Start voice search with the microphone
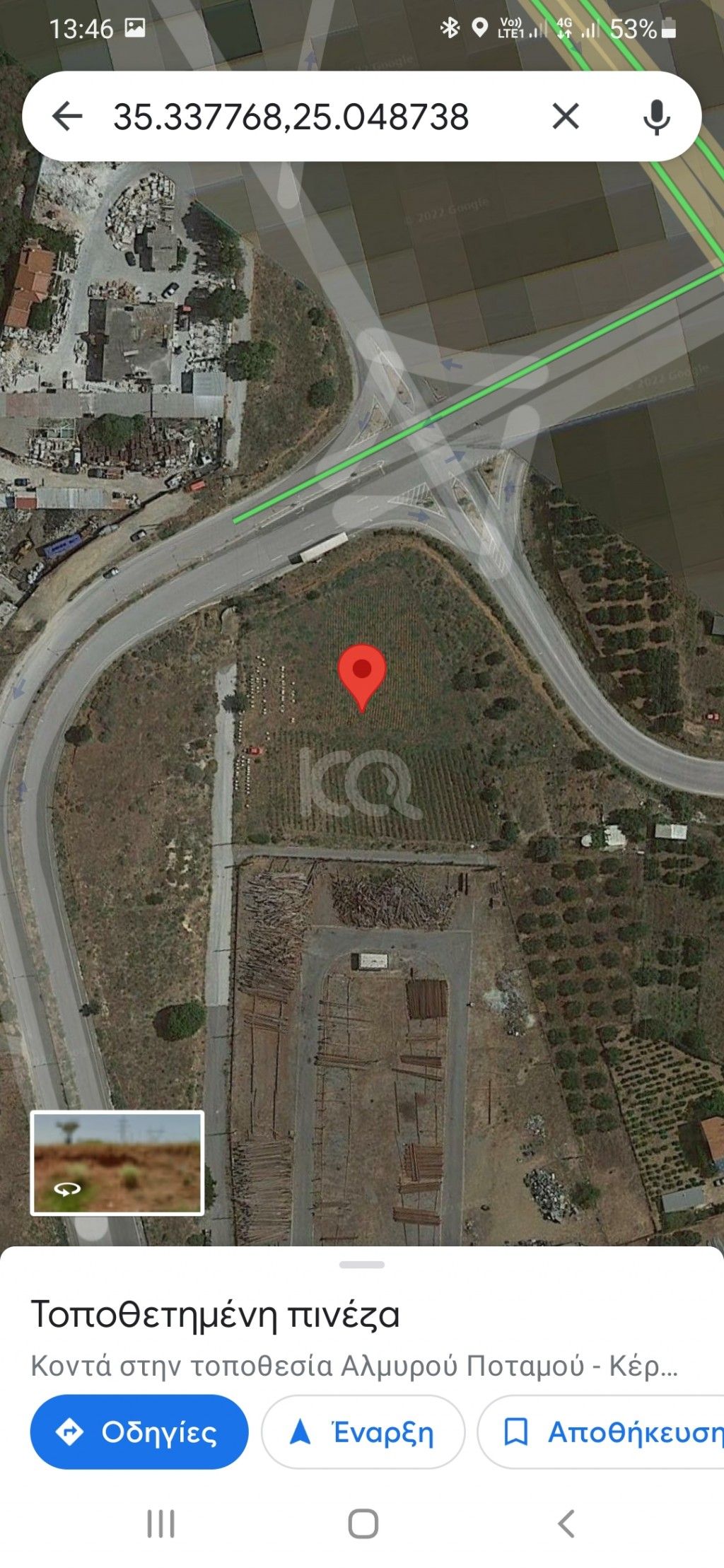The height and width of the screenshot is (1568, 724). point(656,117)
